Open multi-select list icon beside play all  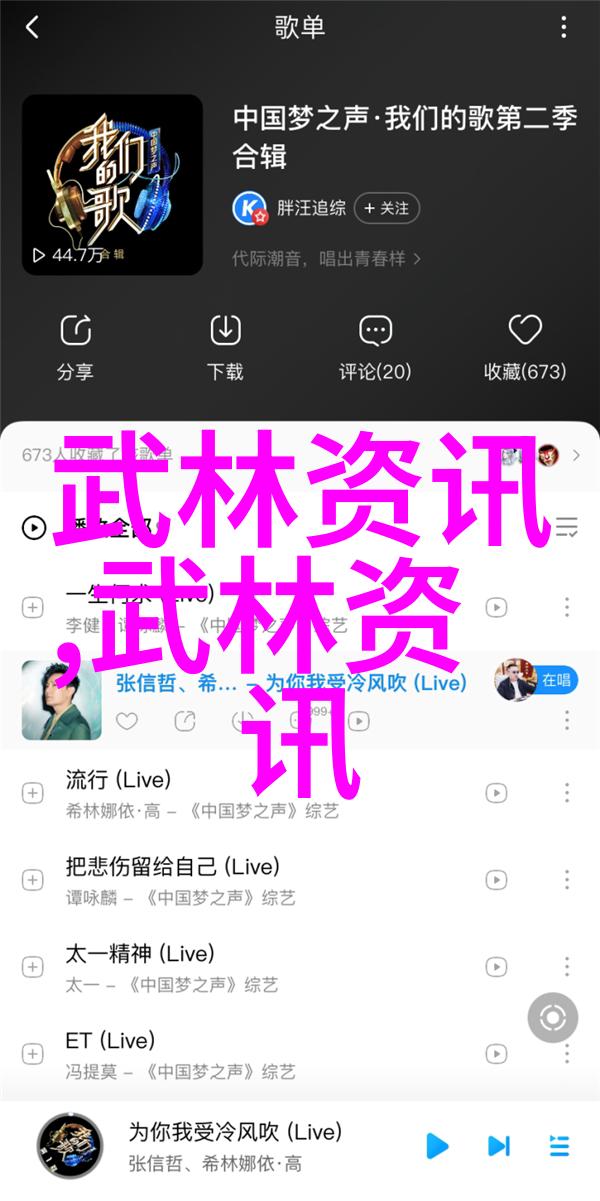566,527
